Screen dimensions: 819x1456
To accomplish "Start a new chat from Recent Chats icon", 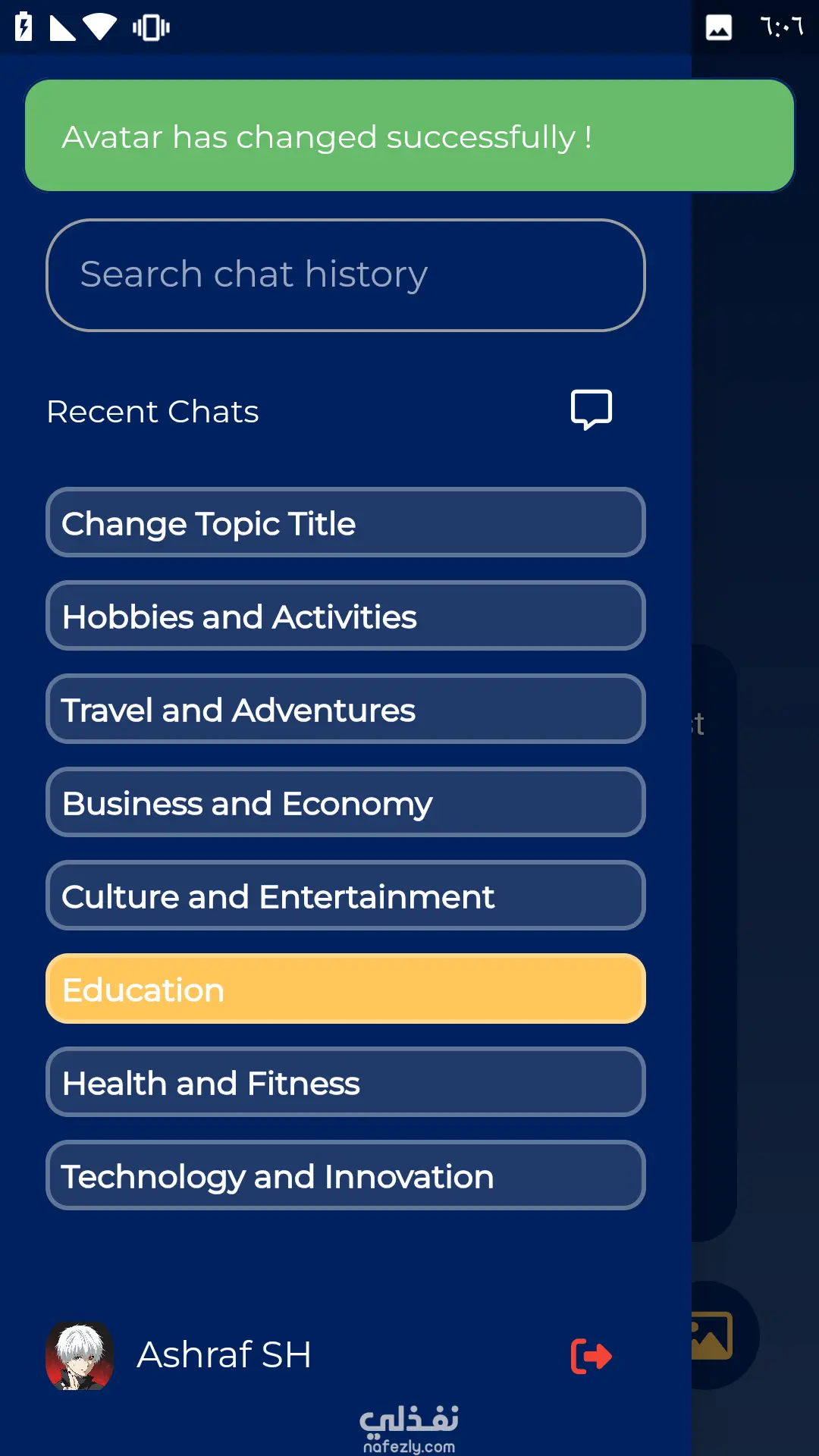I will 591,410.
